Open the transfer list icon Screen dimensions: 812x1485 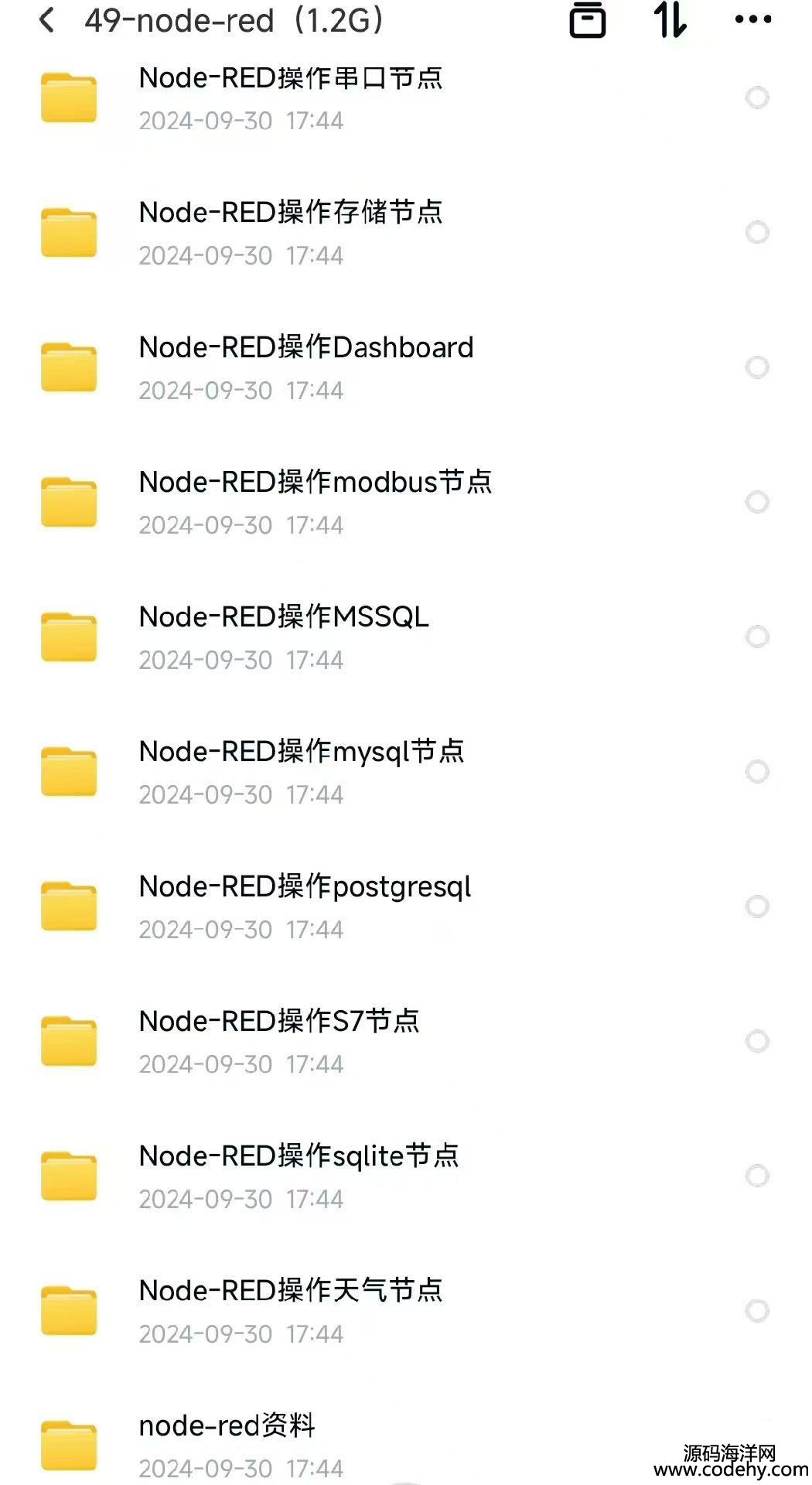tap(588, 21)
